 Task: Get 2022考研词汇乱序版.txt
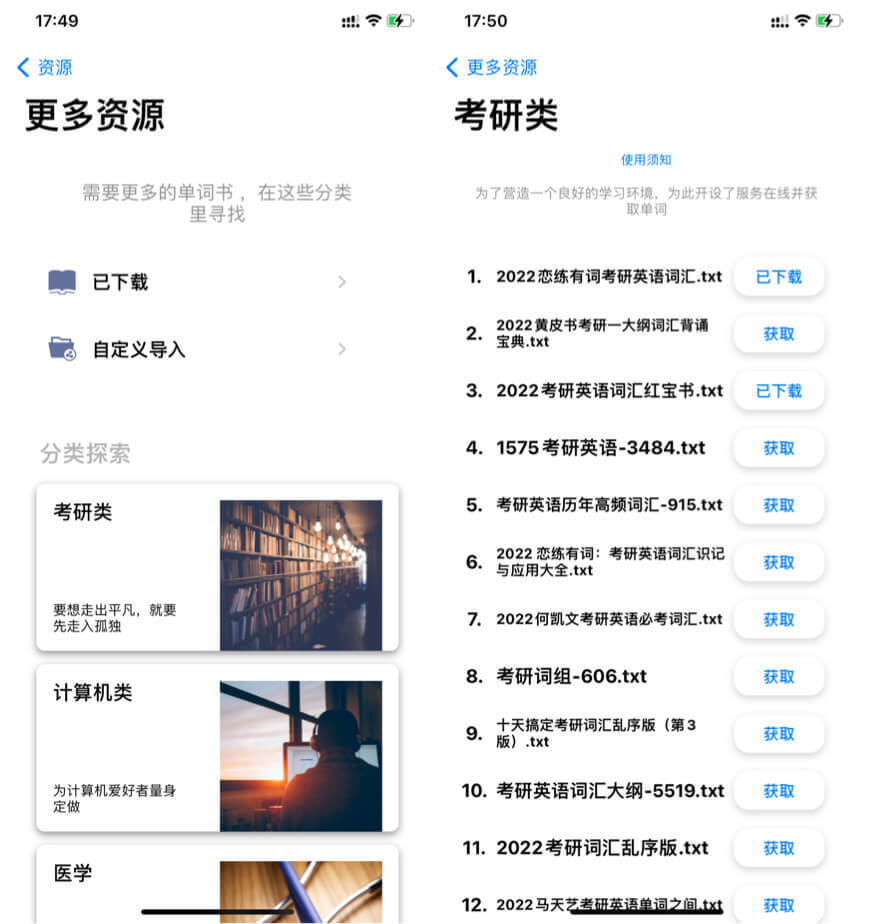click(778, 847)
